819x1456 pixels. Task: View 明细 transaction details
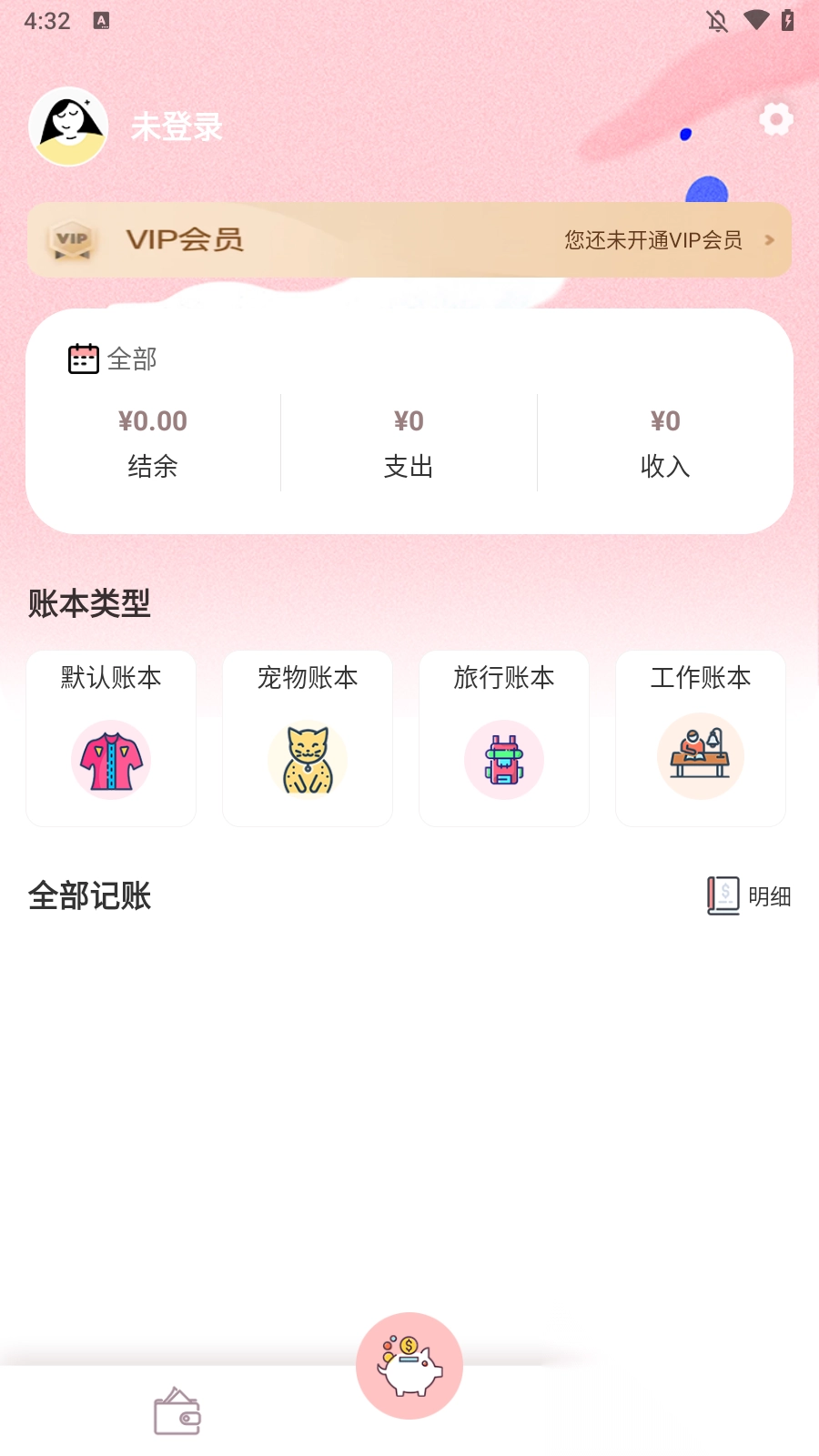click(749, 896)
